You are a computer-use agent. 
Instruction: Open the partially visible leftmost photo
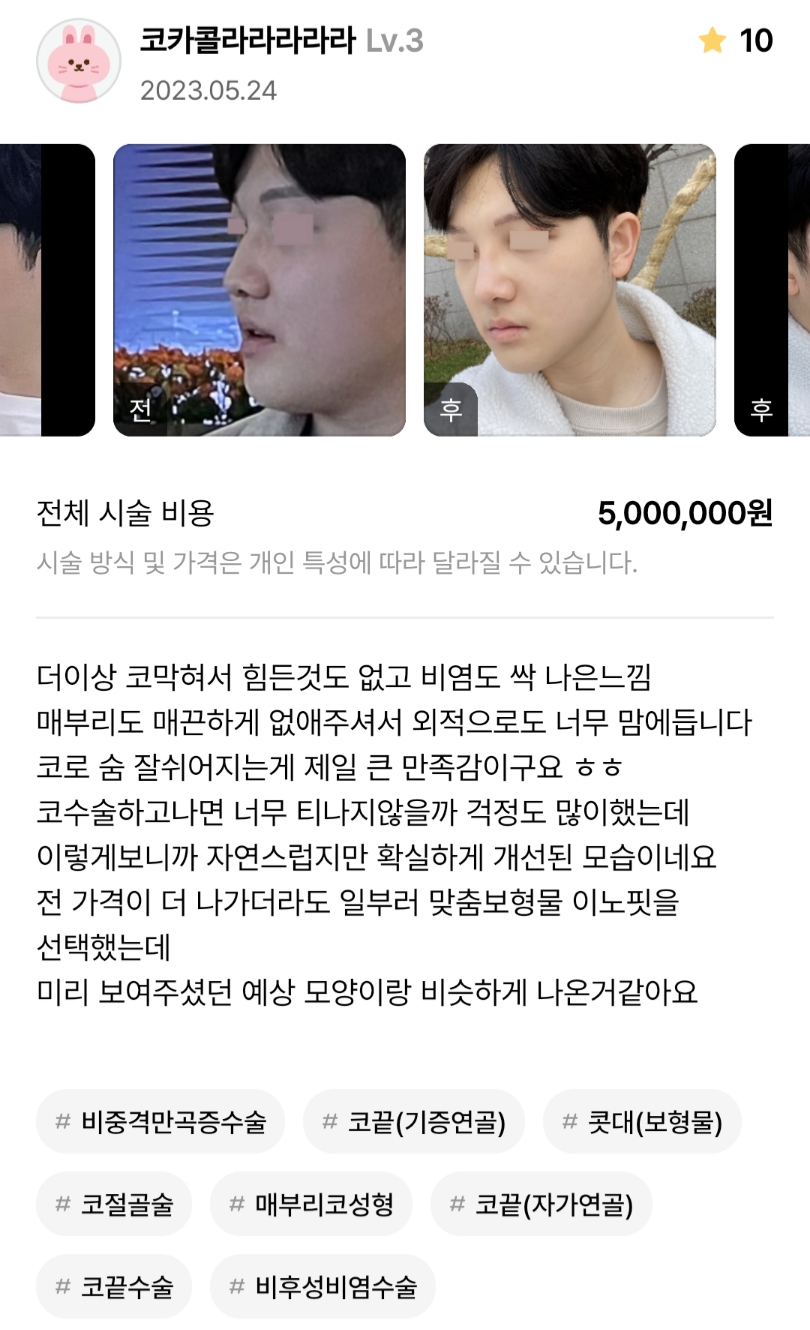pyautogui.click(x=46, y=290)
